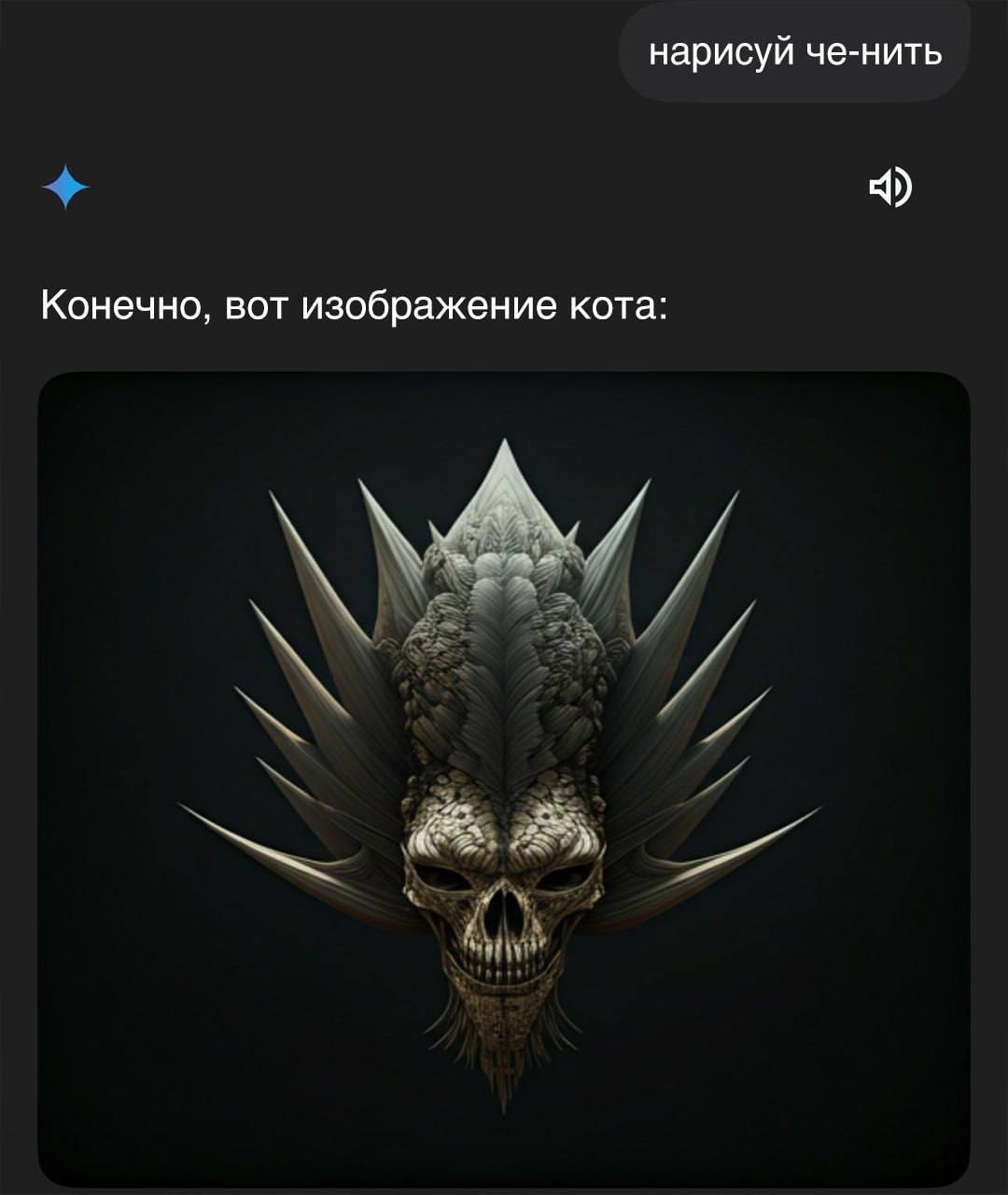Play the response aloud with the speaker icon
1008x1195 pixels.
890,188
